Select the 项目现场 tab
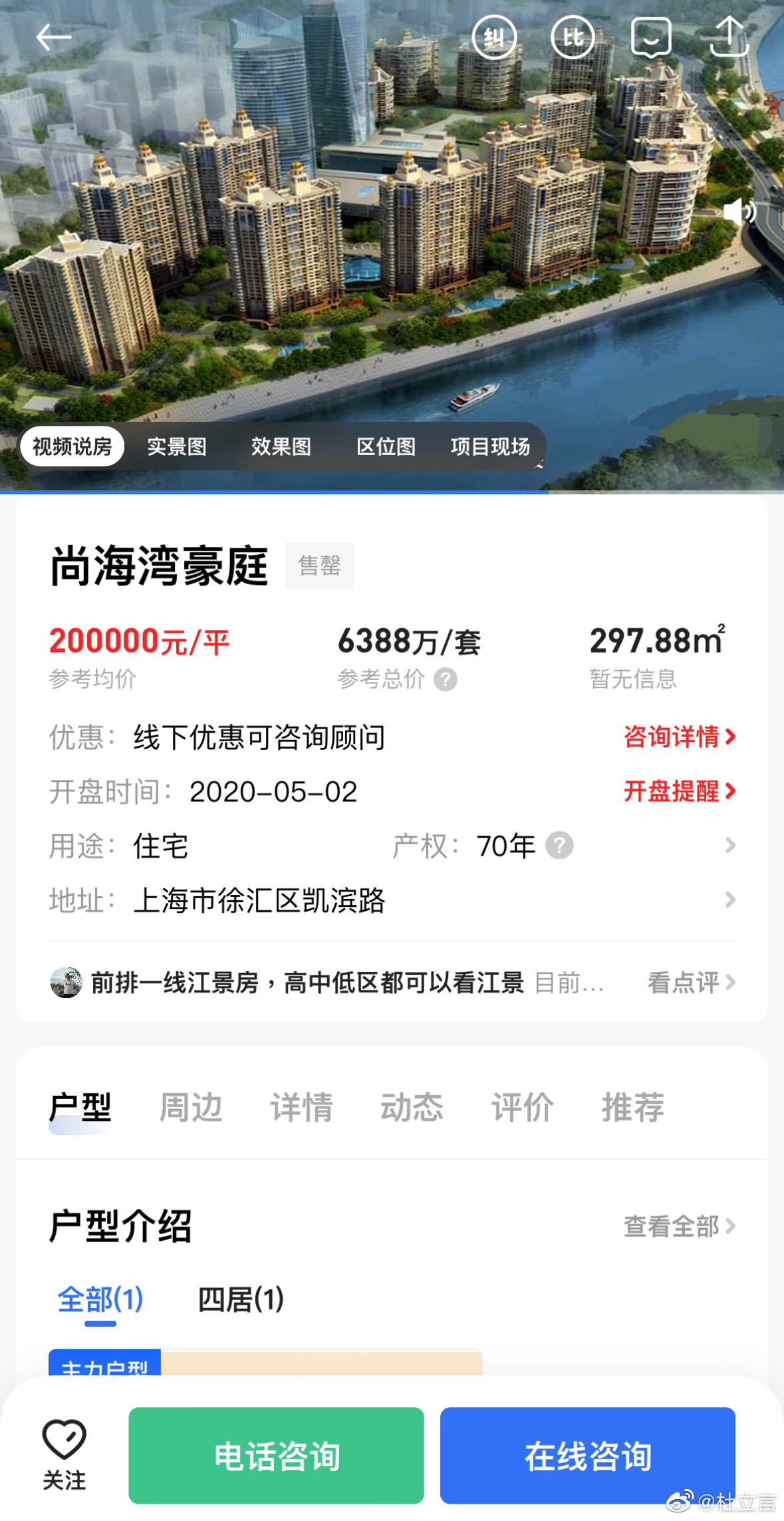The image size is (784, 1521). (x=490, y=446)
